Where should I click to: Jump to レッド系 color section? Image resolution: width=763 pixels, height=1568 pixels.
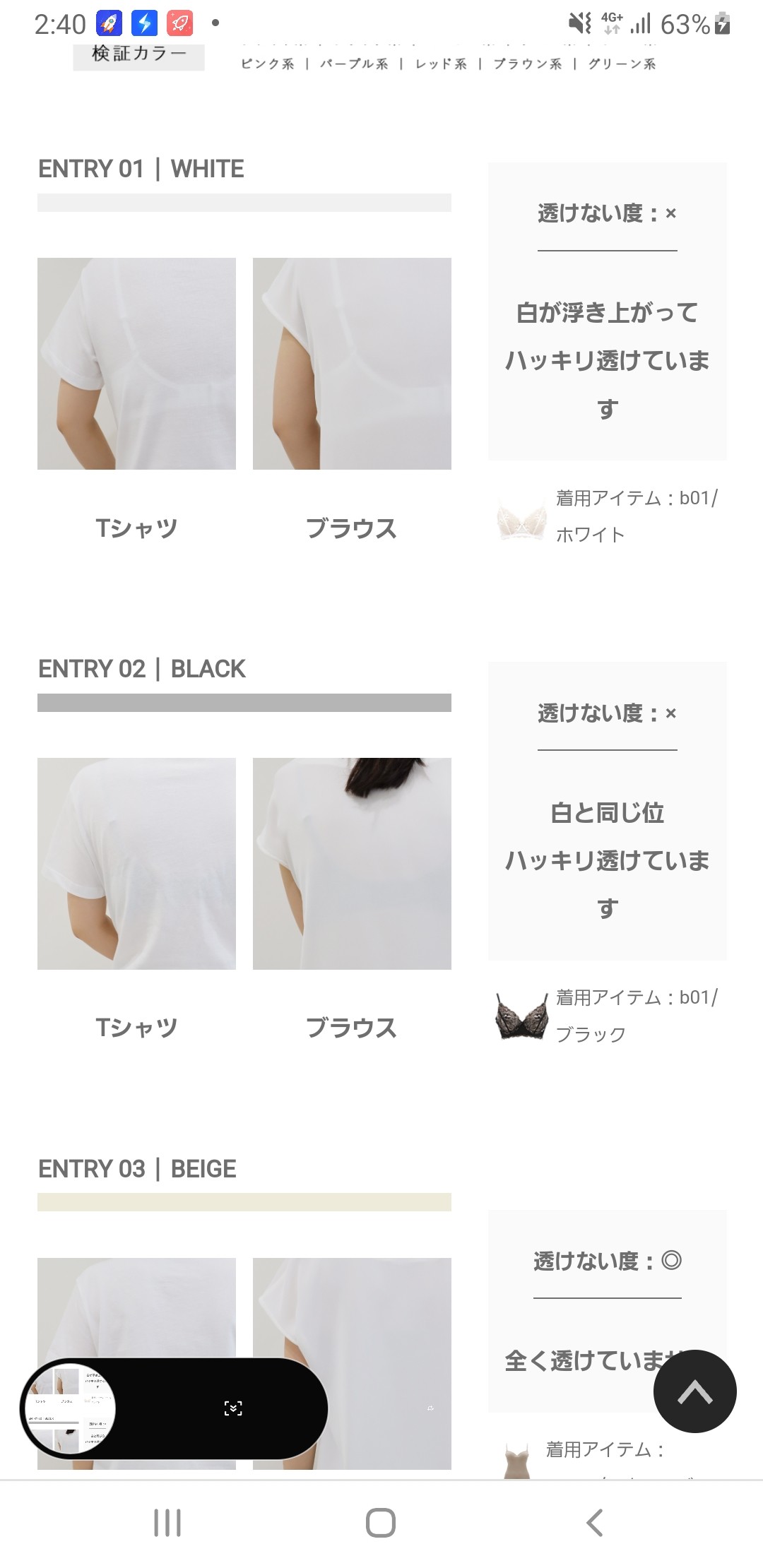(x=441, y=64)
